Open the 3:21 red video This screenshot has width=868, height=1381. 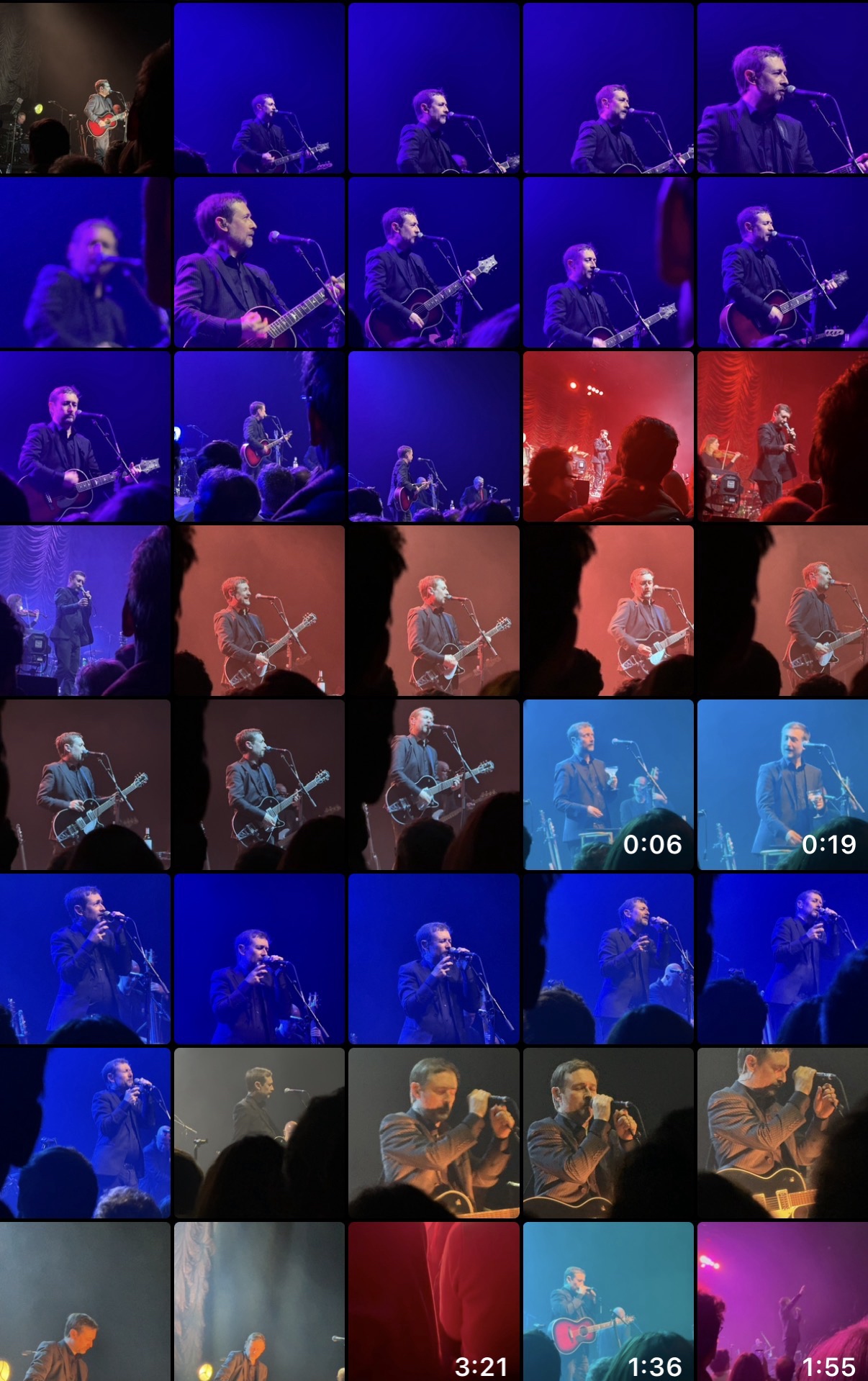point(433,1301)
